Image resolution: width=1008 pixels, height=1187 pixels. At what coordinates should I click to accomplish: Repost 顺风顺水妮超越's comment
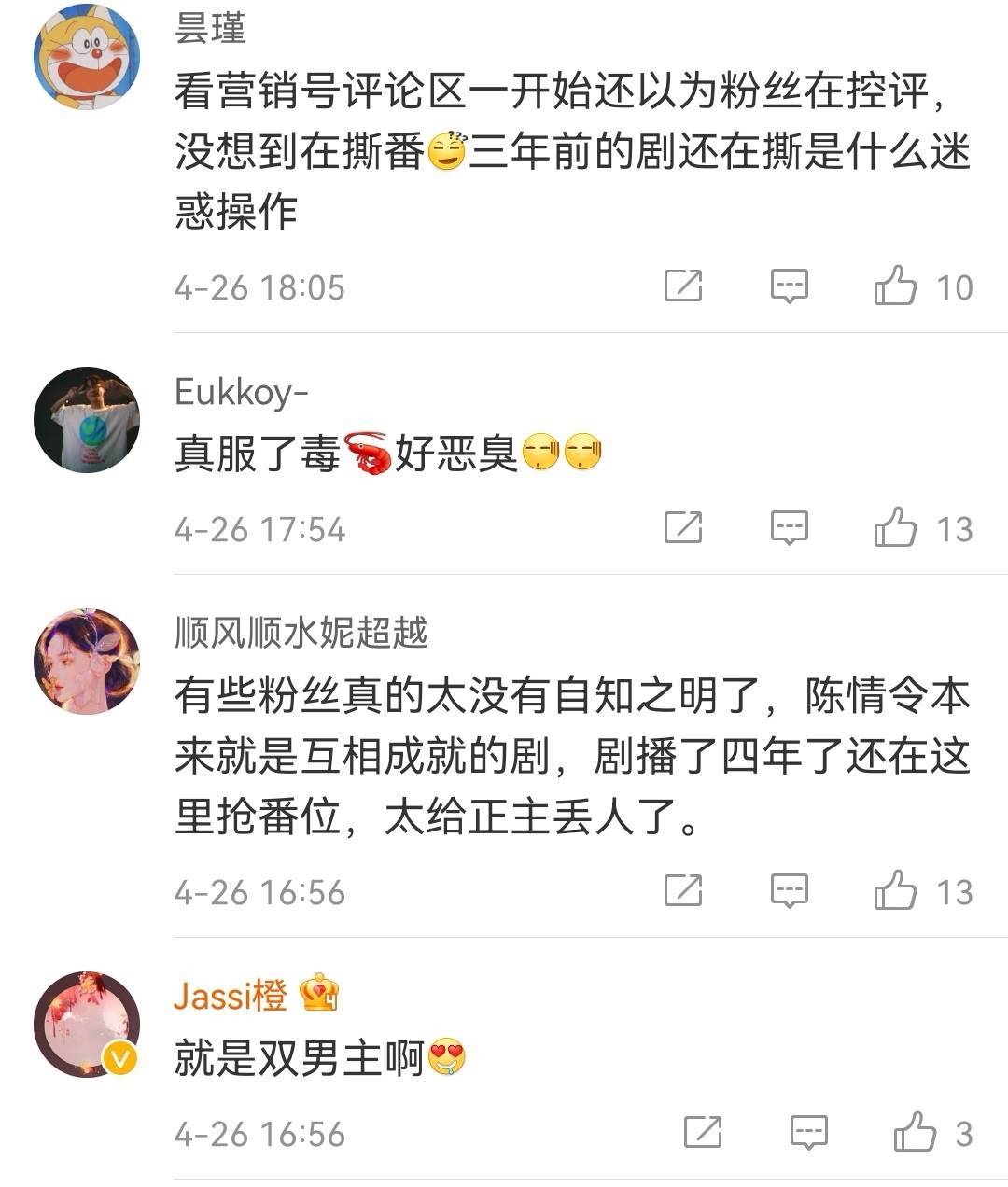coord(682,891)
